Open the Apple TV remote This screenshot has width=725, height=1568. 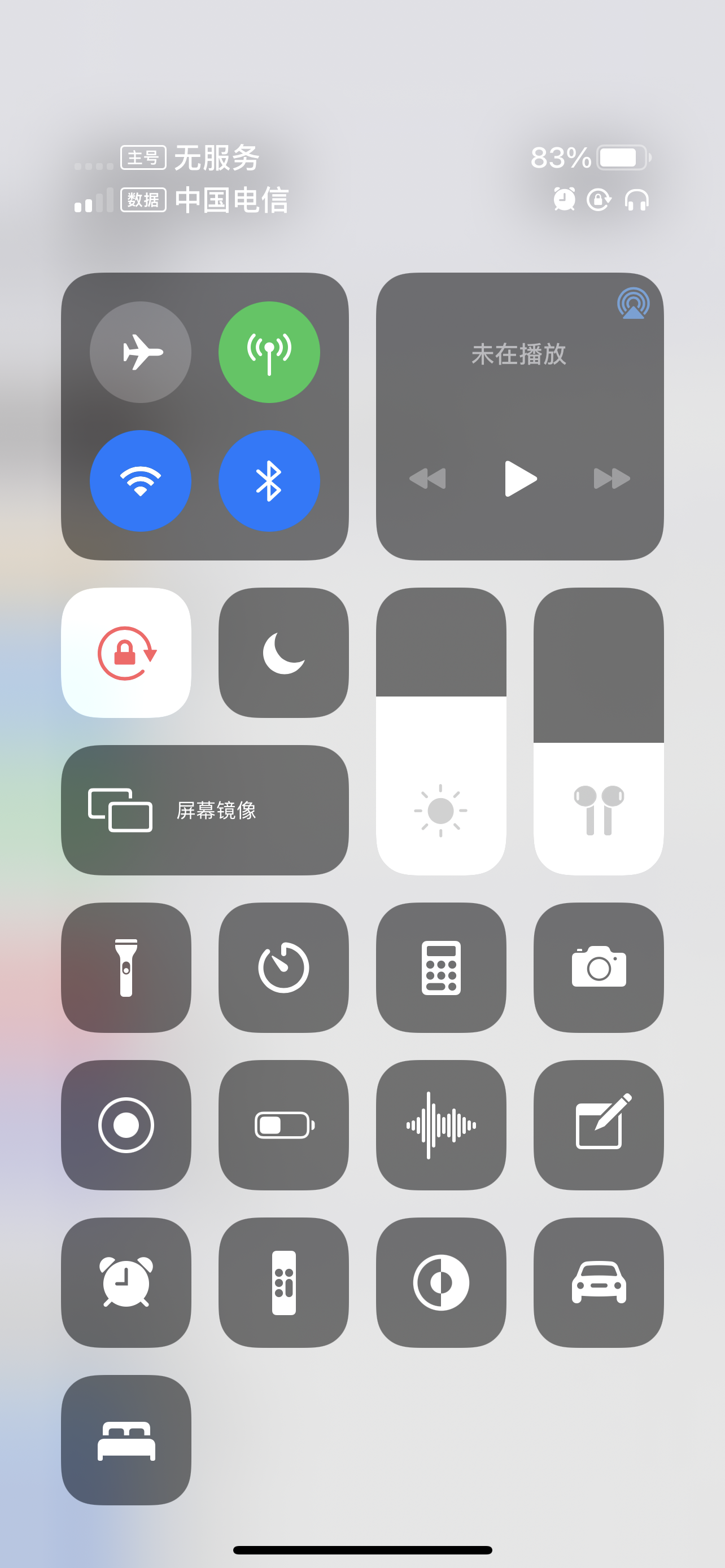coord(283,1282)
